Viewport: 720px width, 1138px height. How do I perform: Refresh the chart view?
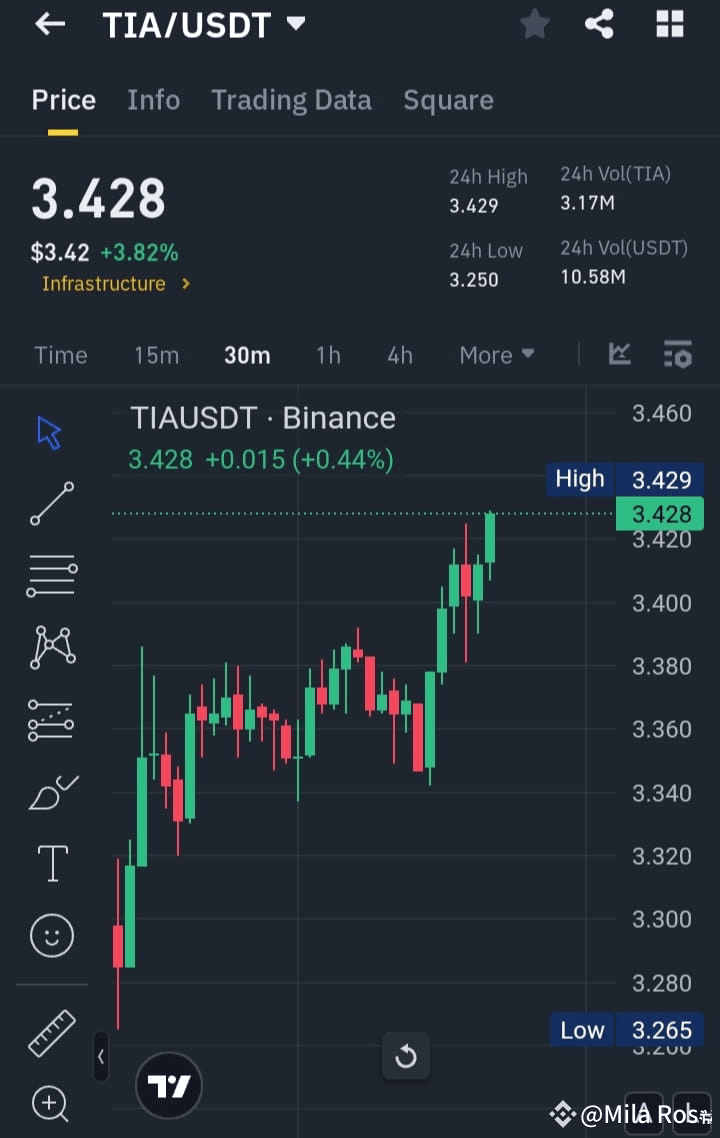pyautogui.click(x=406, y=1056)
